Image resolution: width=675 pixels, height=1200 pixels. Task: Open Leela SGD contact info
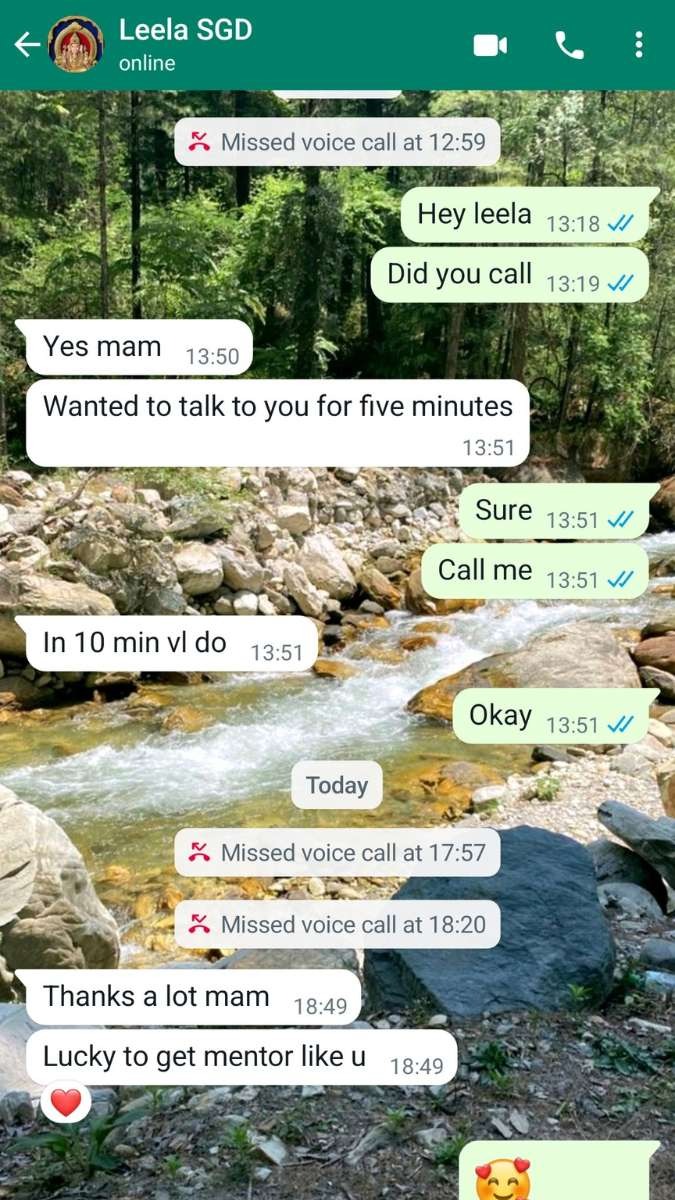185,44
